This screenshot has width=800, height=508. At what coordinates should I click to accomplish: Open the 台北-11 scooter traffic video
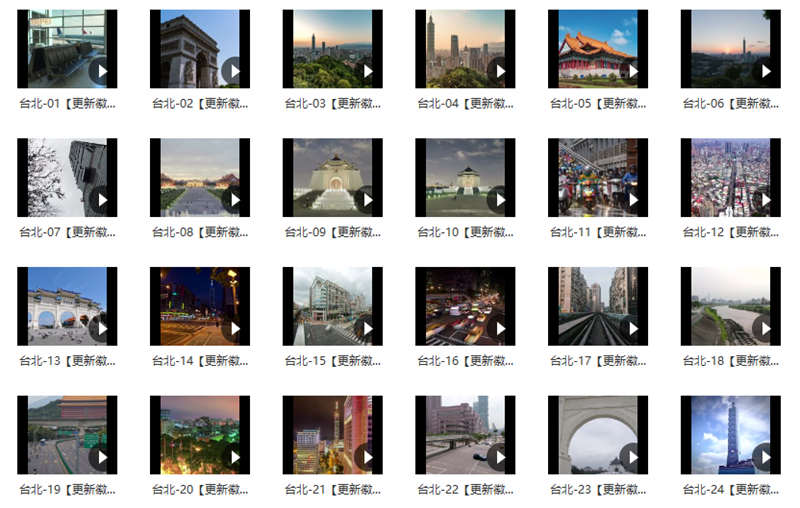pos(597,177)
